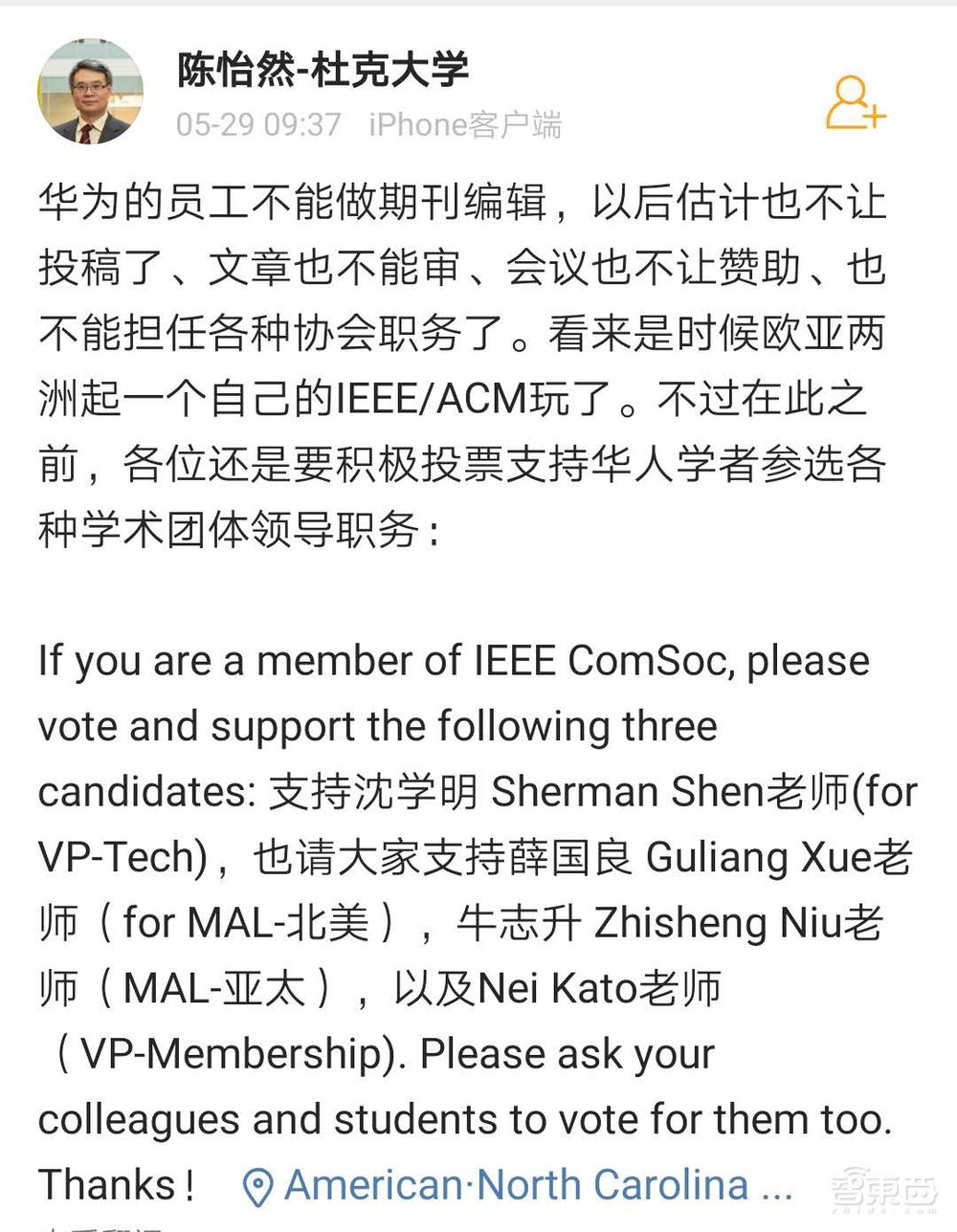Click the circular profile picture frame

(91, 91)
